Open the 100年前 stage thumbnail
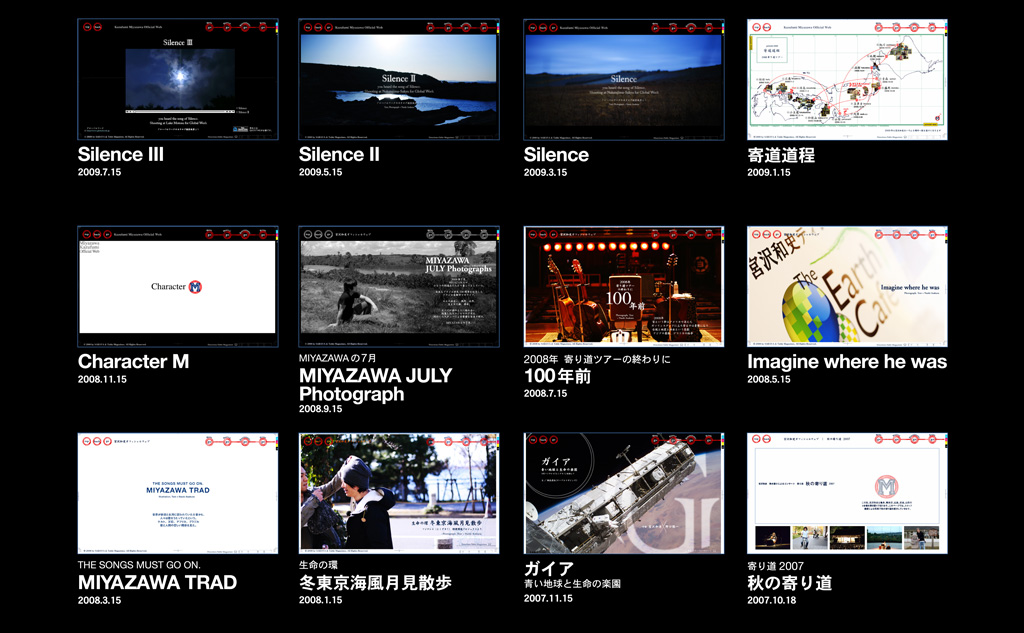This screenshot has width=1024, height=633. pos(623,286)
